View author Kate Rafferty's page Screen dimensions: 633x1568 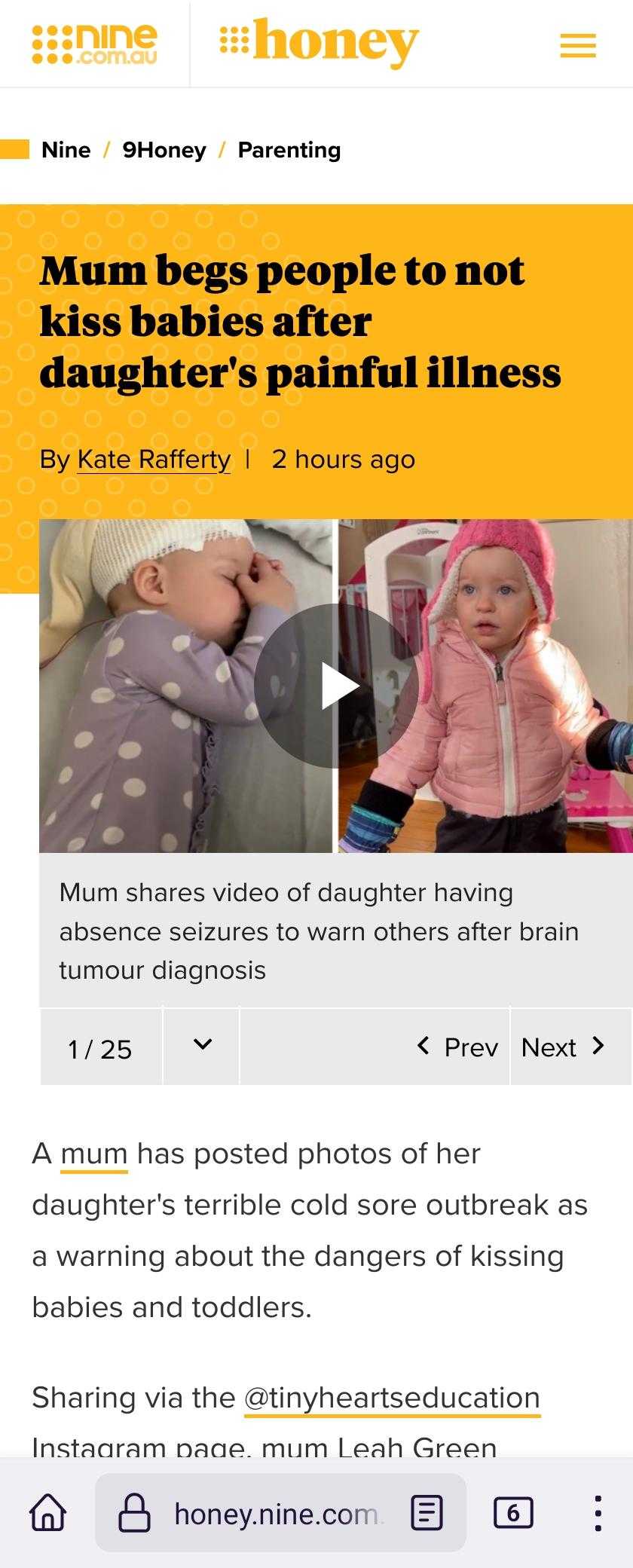pos(154,459)
